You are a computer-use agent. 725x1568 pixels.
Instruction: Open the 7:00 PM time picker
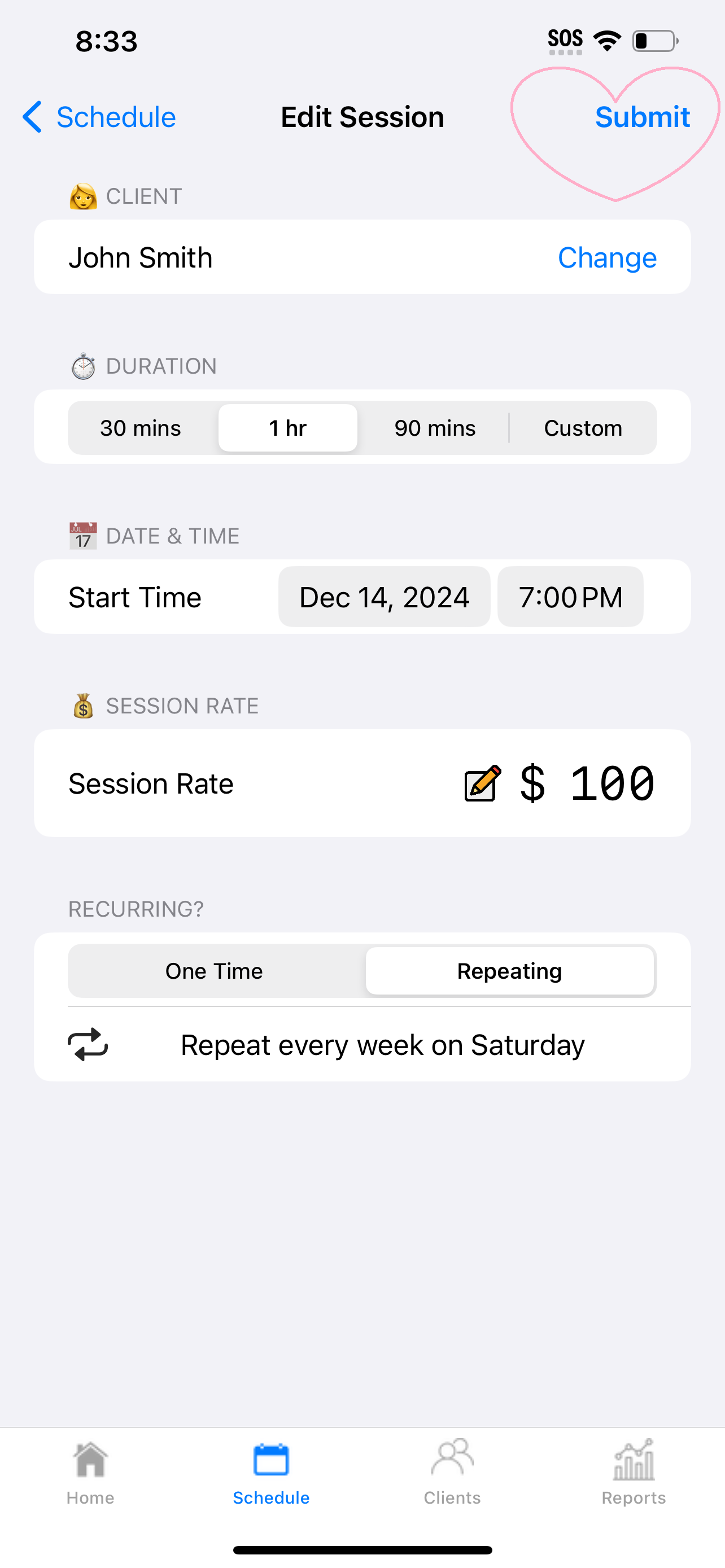[x=570, y=597]
